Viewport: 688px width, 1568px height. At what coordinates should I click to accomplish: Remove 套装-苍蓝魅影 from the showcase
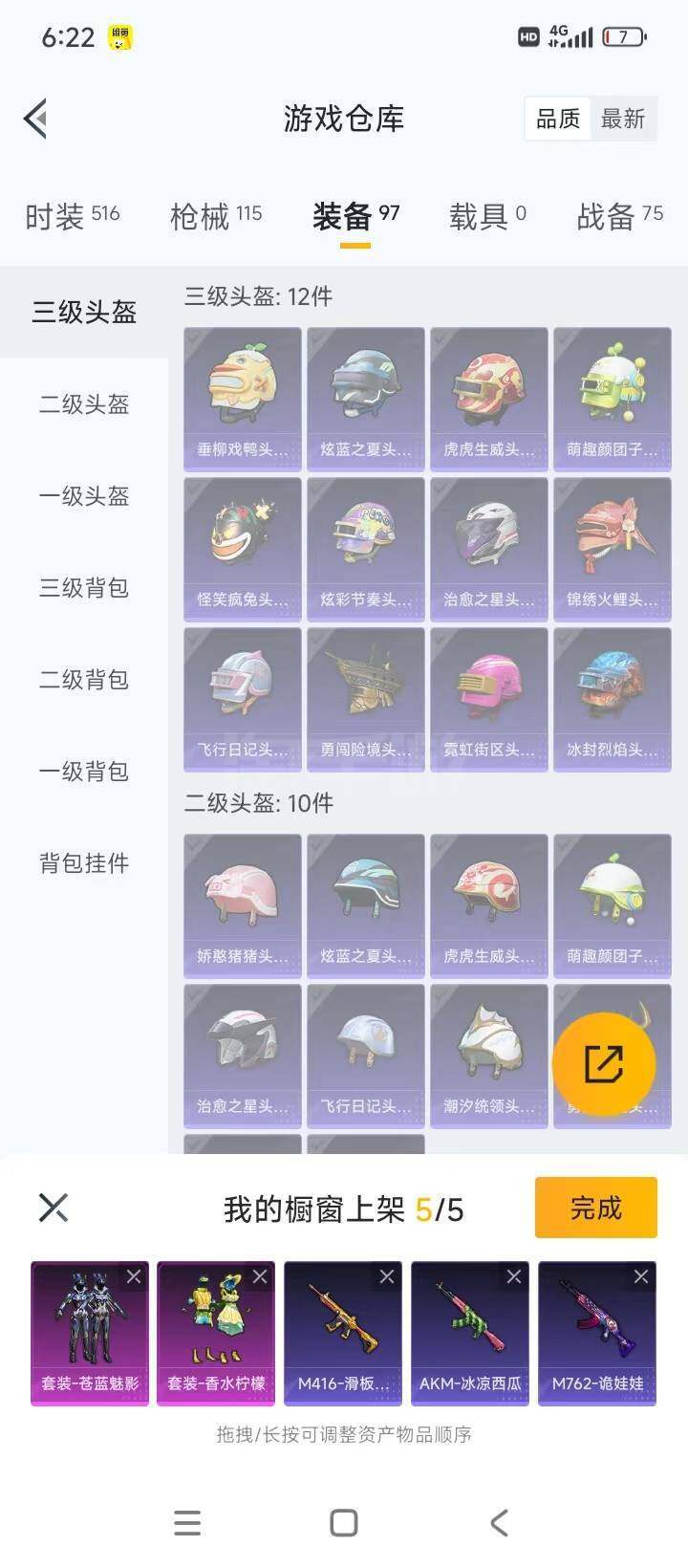(x=134, y=1276)
